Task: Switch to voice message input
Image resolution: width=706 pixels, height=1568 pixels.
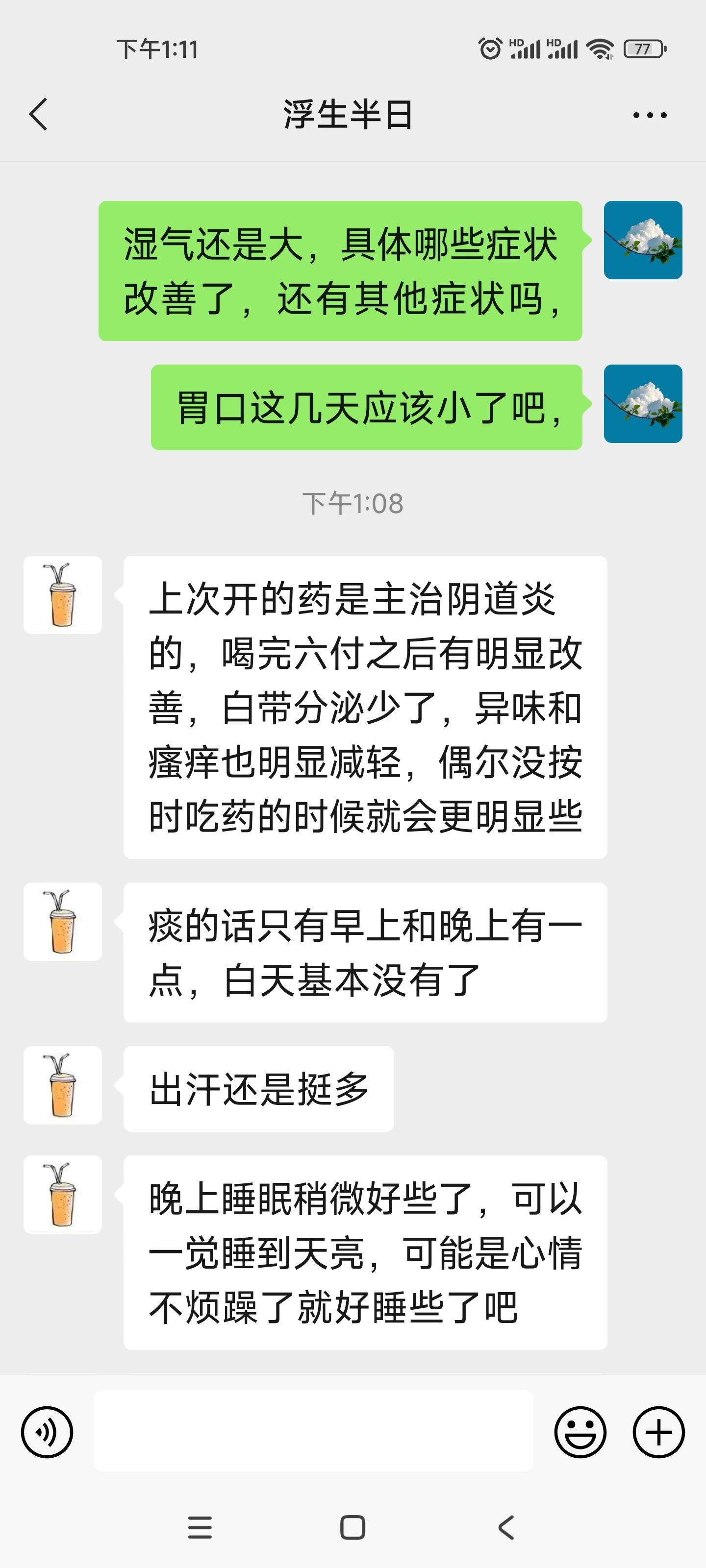Action: click(x=47, y=1432)
